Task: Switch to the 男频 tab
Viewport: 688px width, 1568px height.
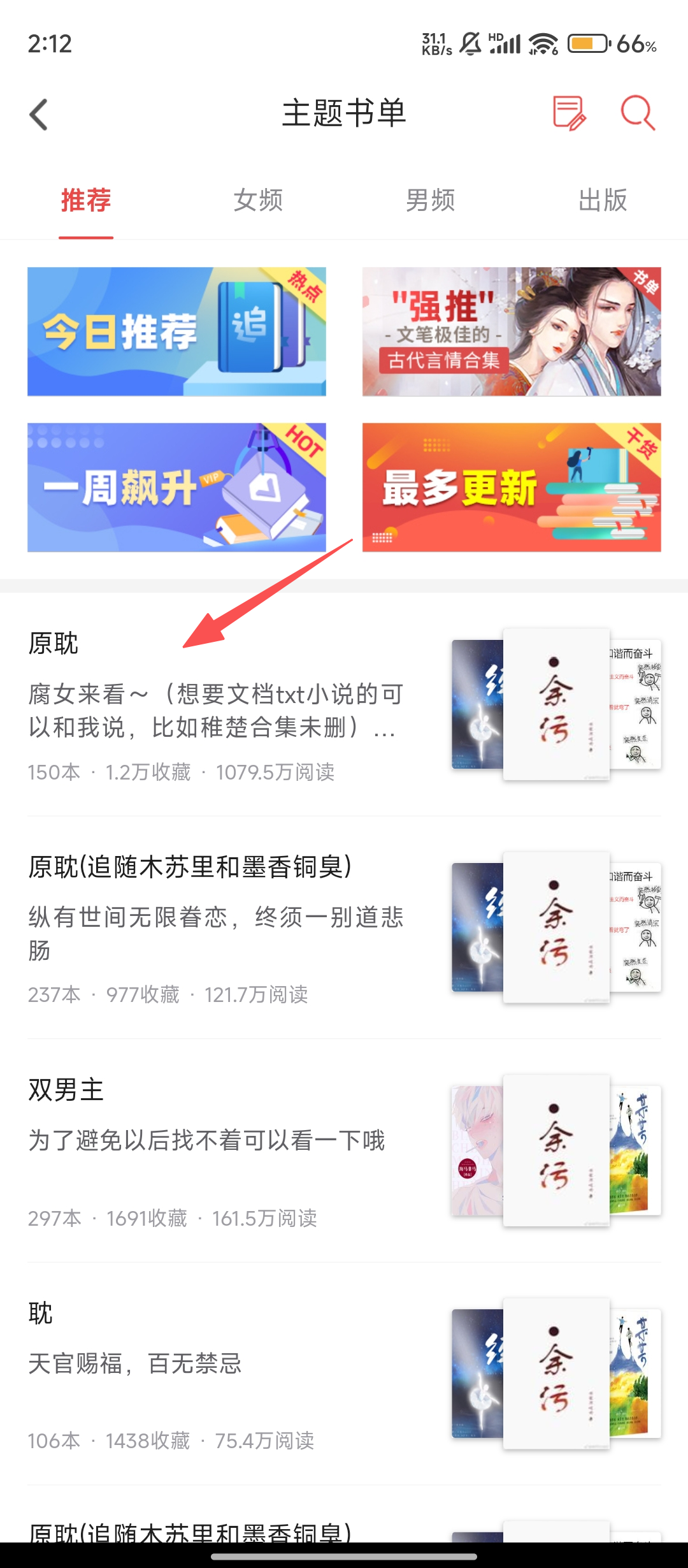Action: pyautogui.click(x=431, y=200)
